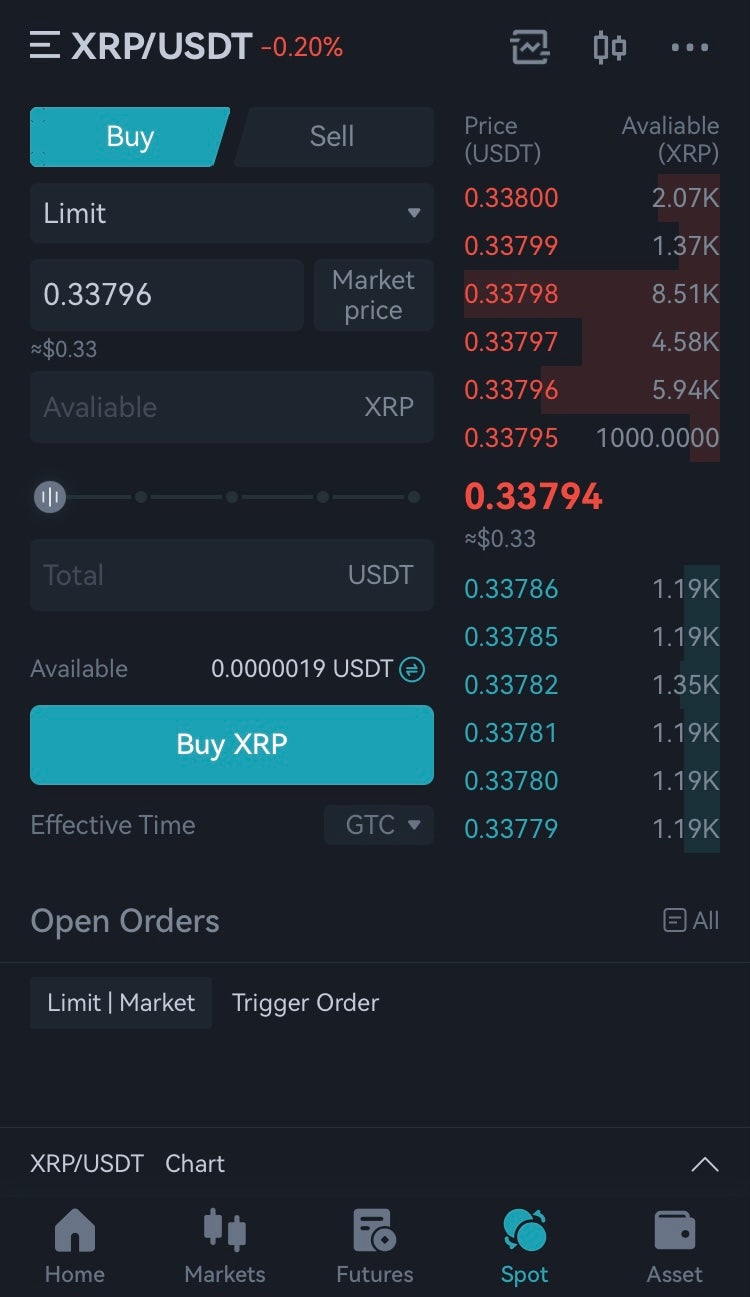
Task: Tap the amount percentage slider handle
Action: [50, 496]
